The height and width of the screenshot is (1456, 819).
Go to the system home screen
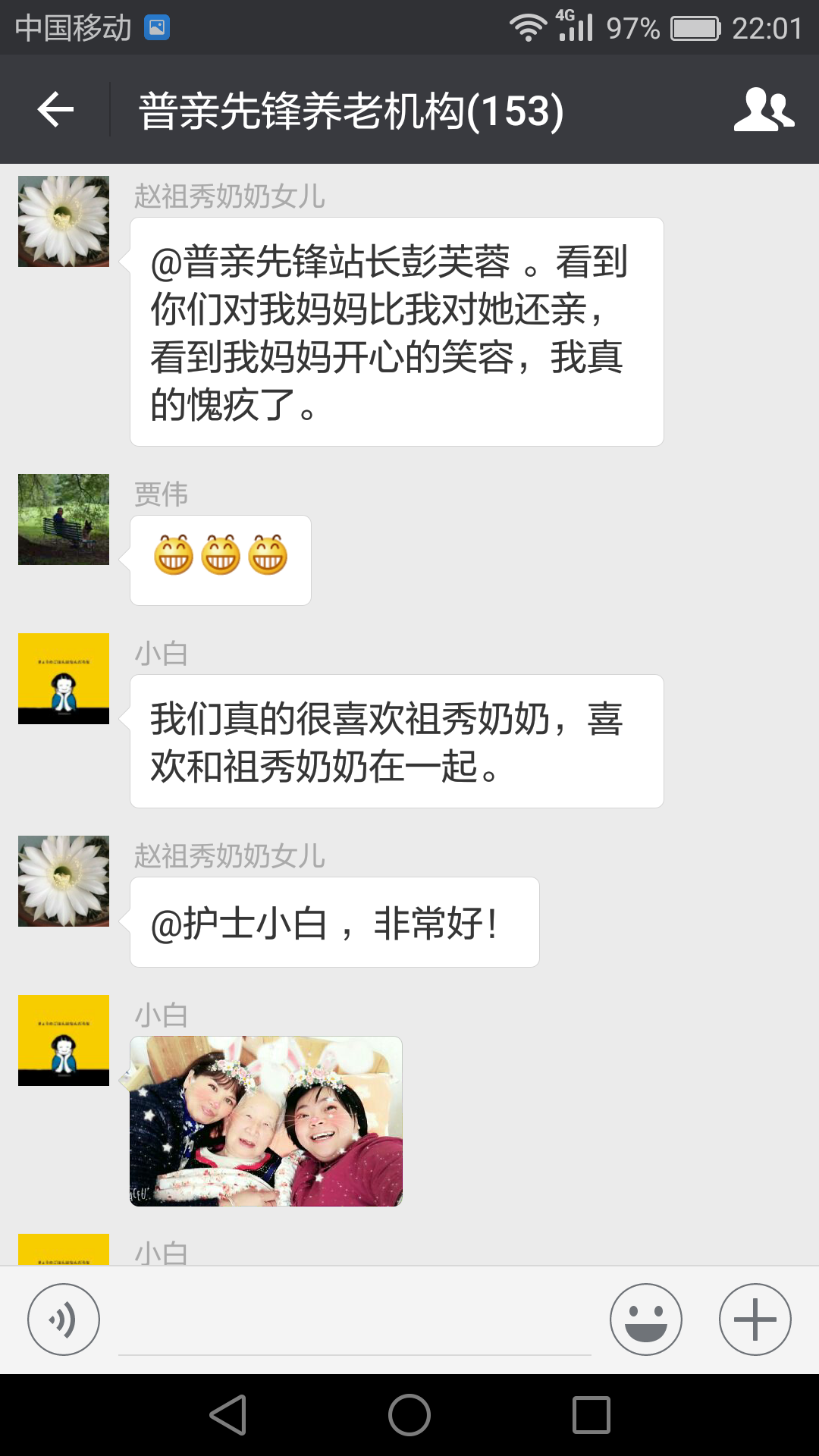[x=409, y=1415]
